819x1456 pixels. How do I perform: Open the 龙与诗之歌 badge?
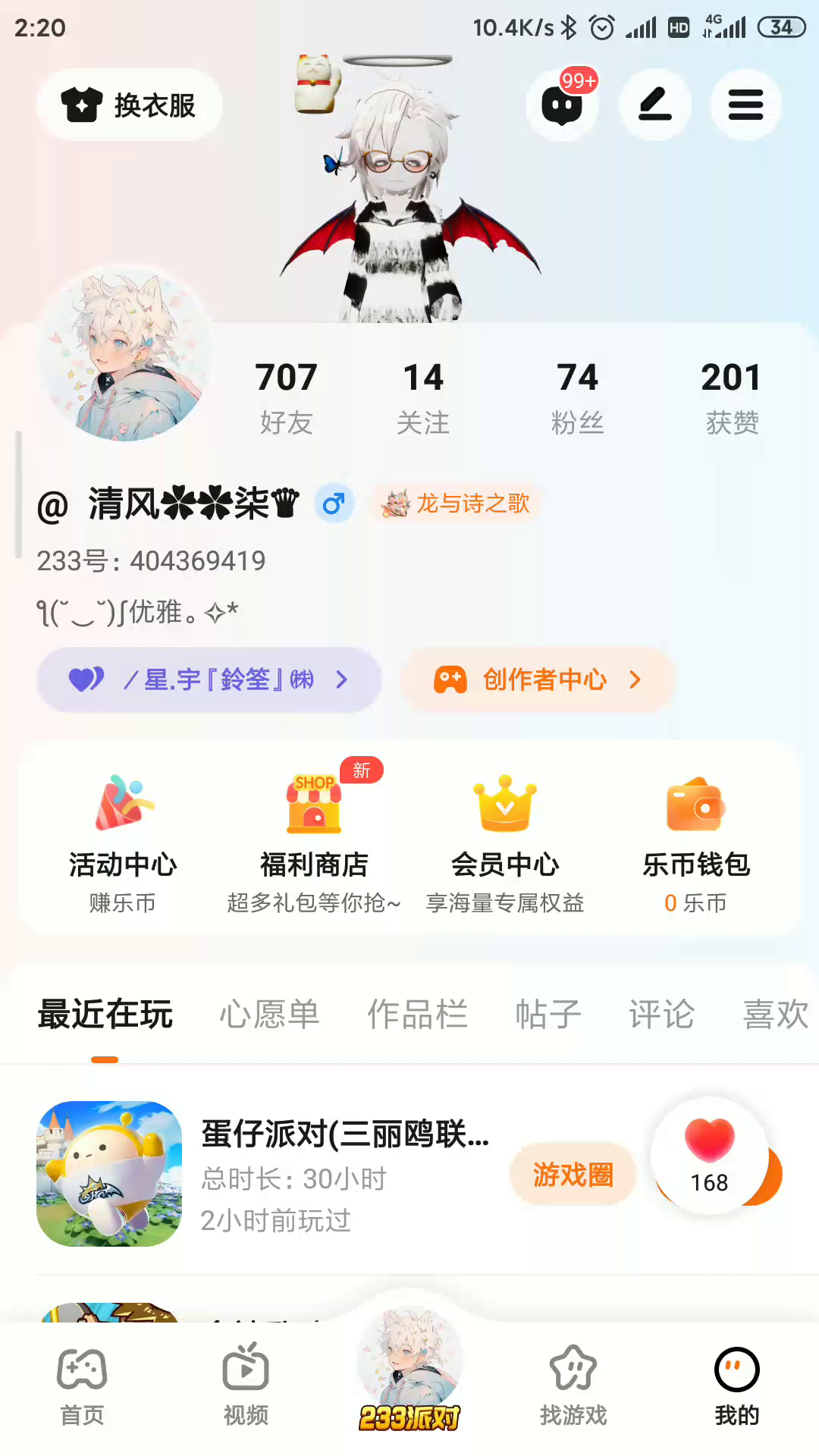(x=456, y=503)
